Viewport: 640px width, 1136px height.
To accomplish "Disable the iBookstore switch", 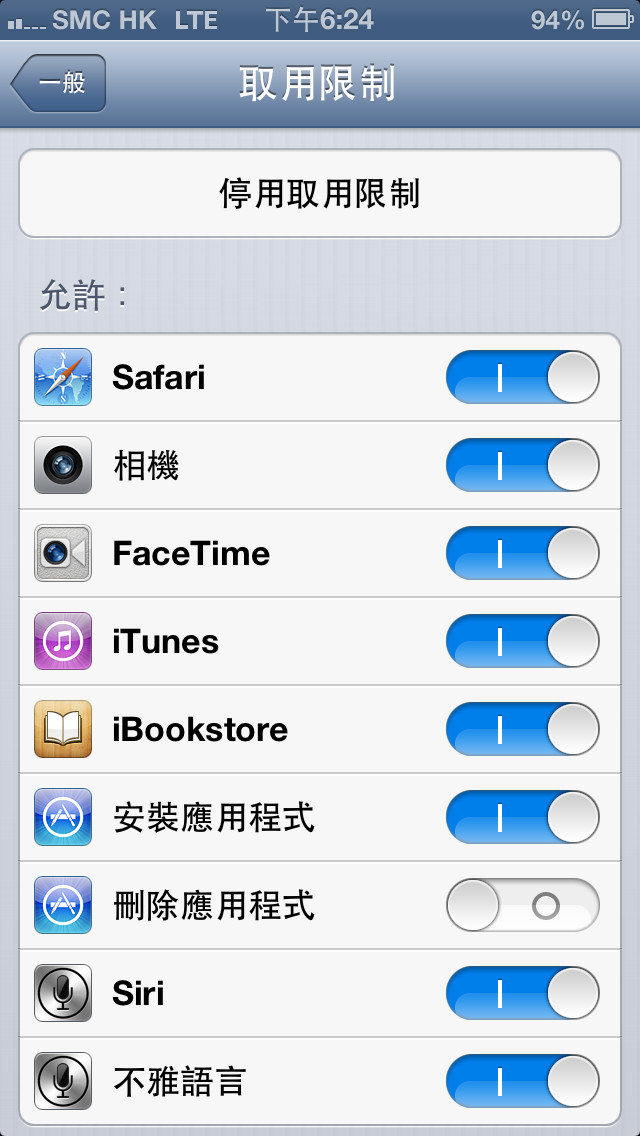I will click(522, 729).
